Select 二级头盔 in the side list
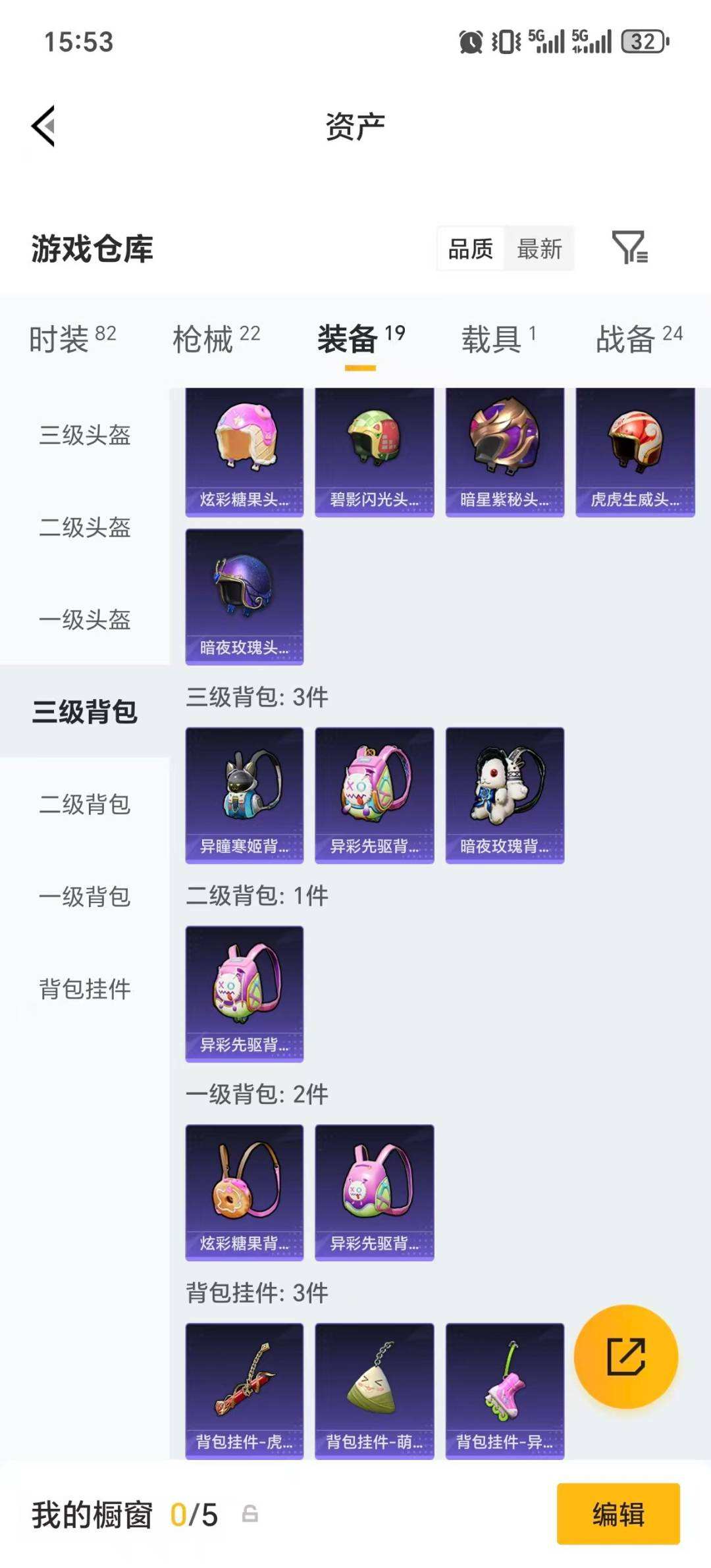 pyautogui.click(x=85, y=527)
